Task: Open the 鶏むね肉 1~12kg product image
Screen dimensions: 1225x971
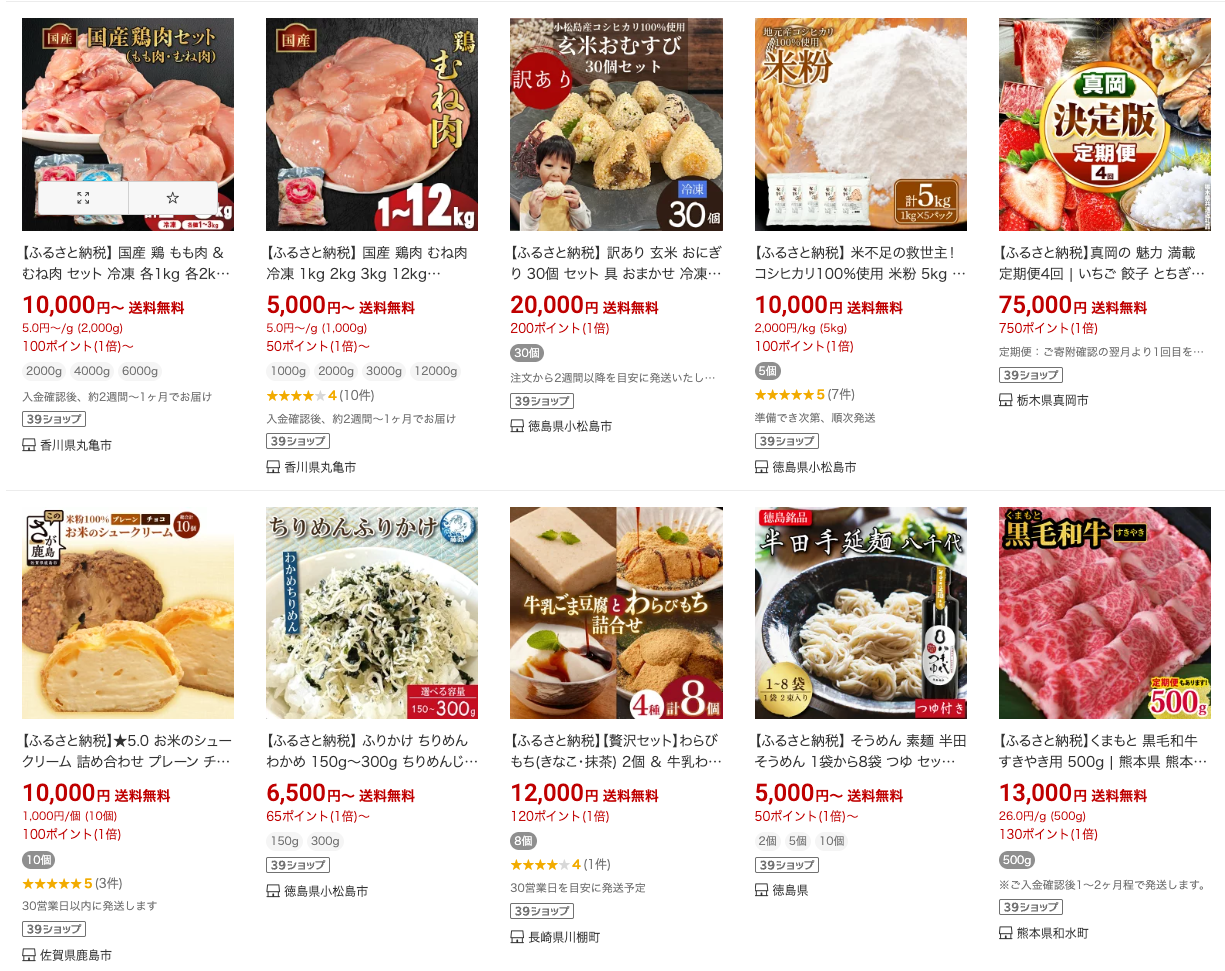Action: coord(371,124)
